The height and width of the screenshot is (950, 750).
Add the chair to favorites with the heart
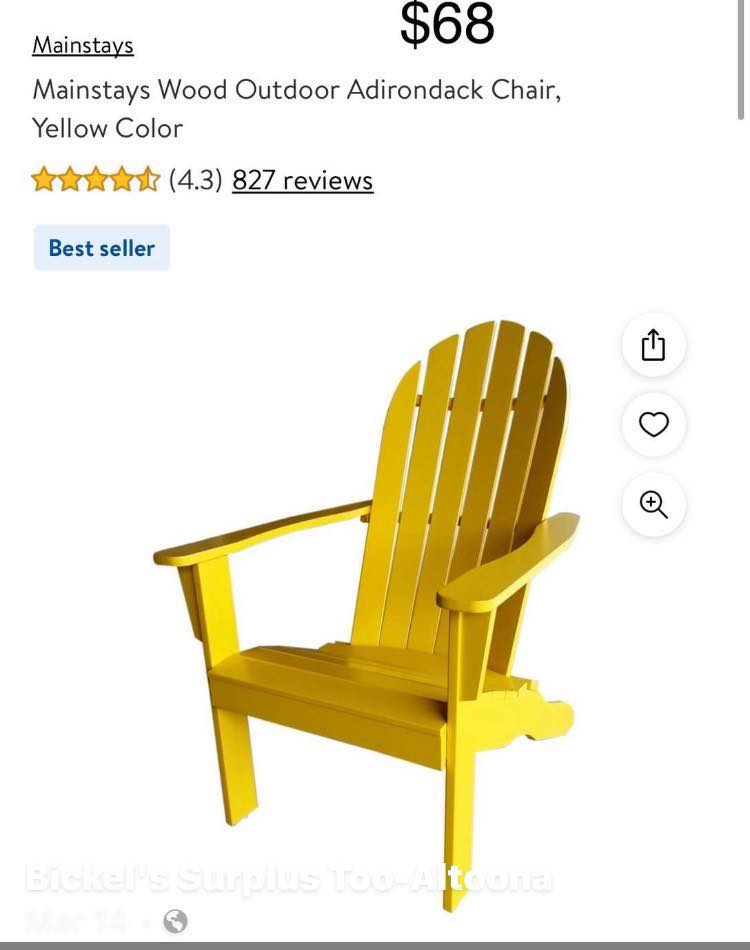tap(653, 424)
